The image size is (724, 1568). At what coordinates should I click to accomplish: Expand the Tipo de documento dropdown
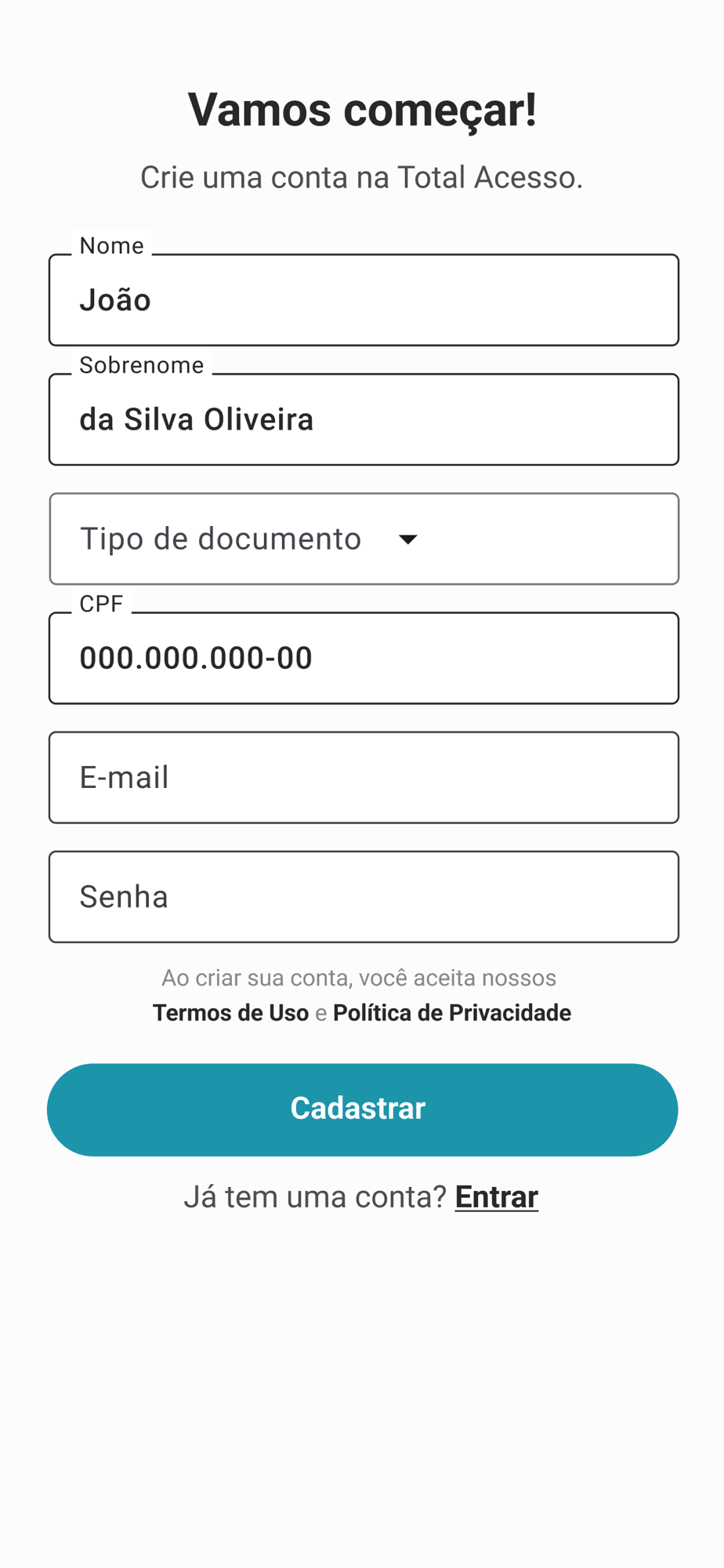364,539
